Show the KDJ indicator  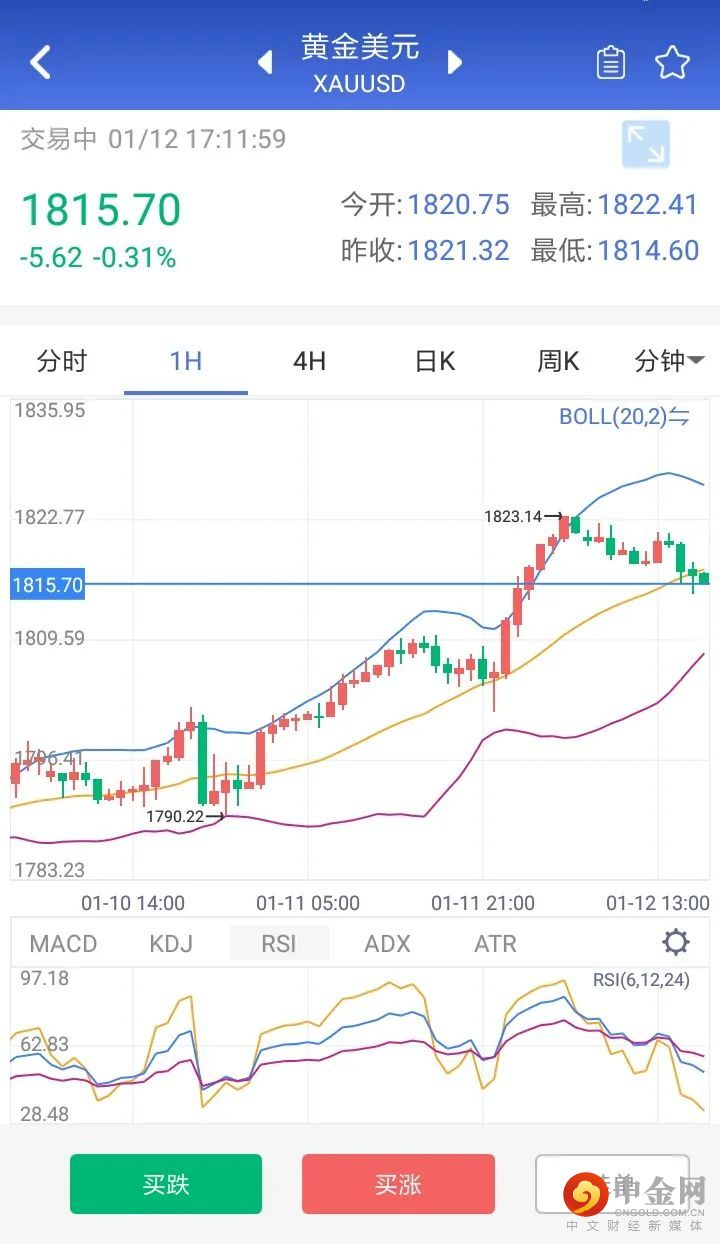click(x=171, y=943)
